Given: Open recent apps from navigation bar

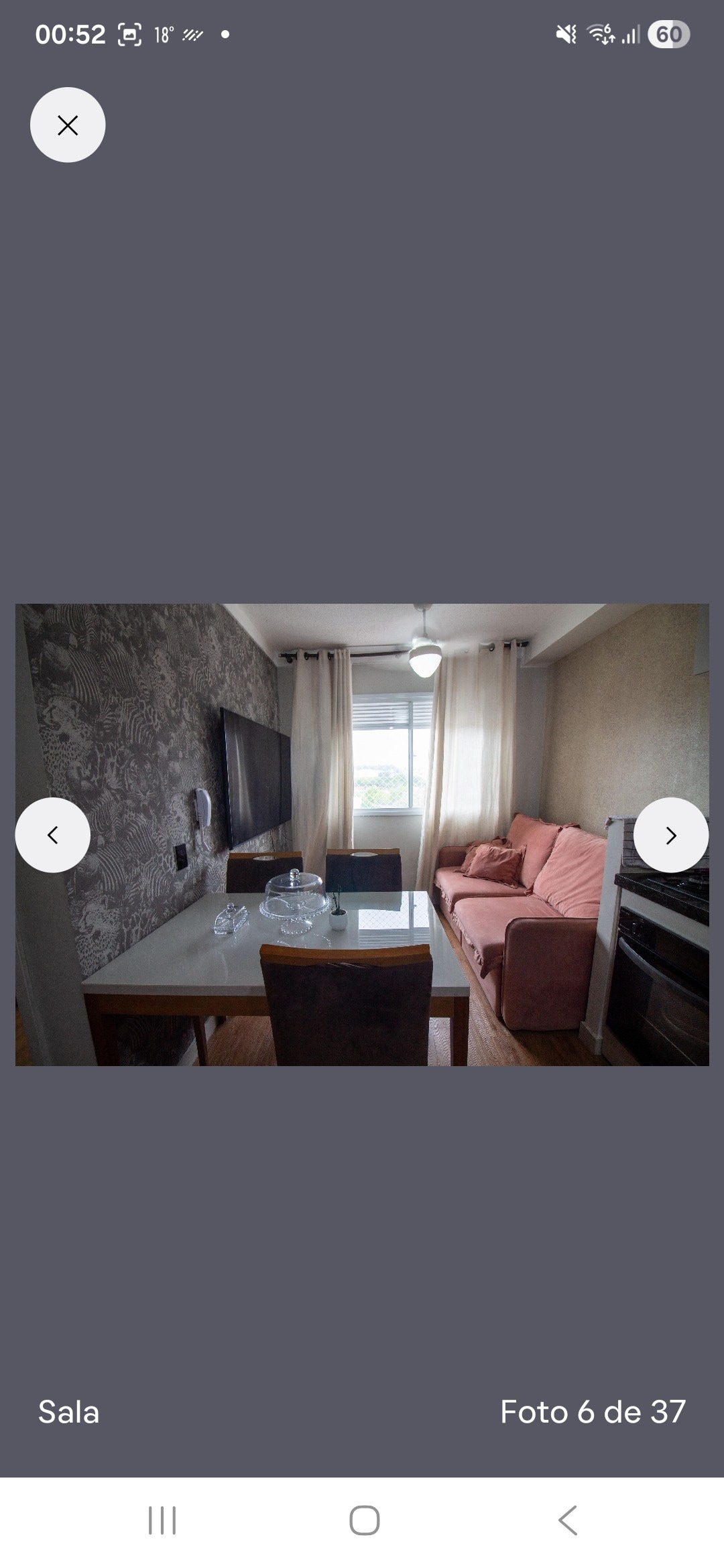Looking at the screenshot, I should (x=162, y=1520).
